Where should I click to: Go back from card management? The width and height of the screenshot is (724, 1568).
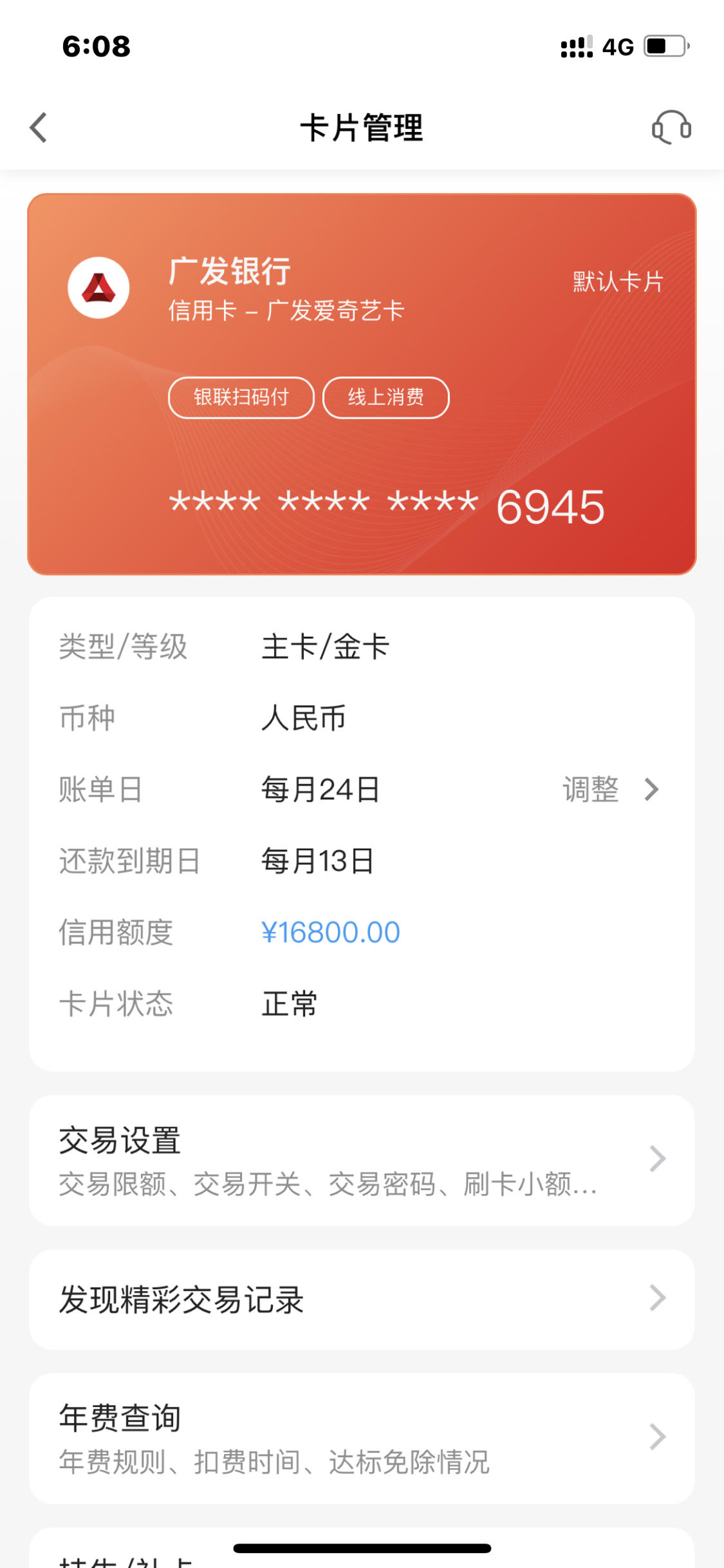tap(39, 127)
